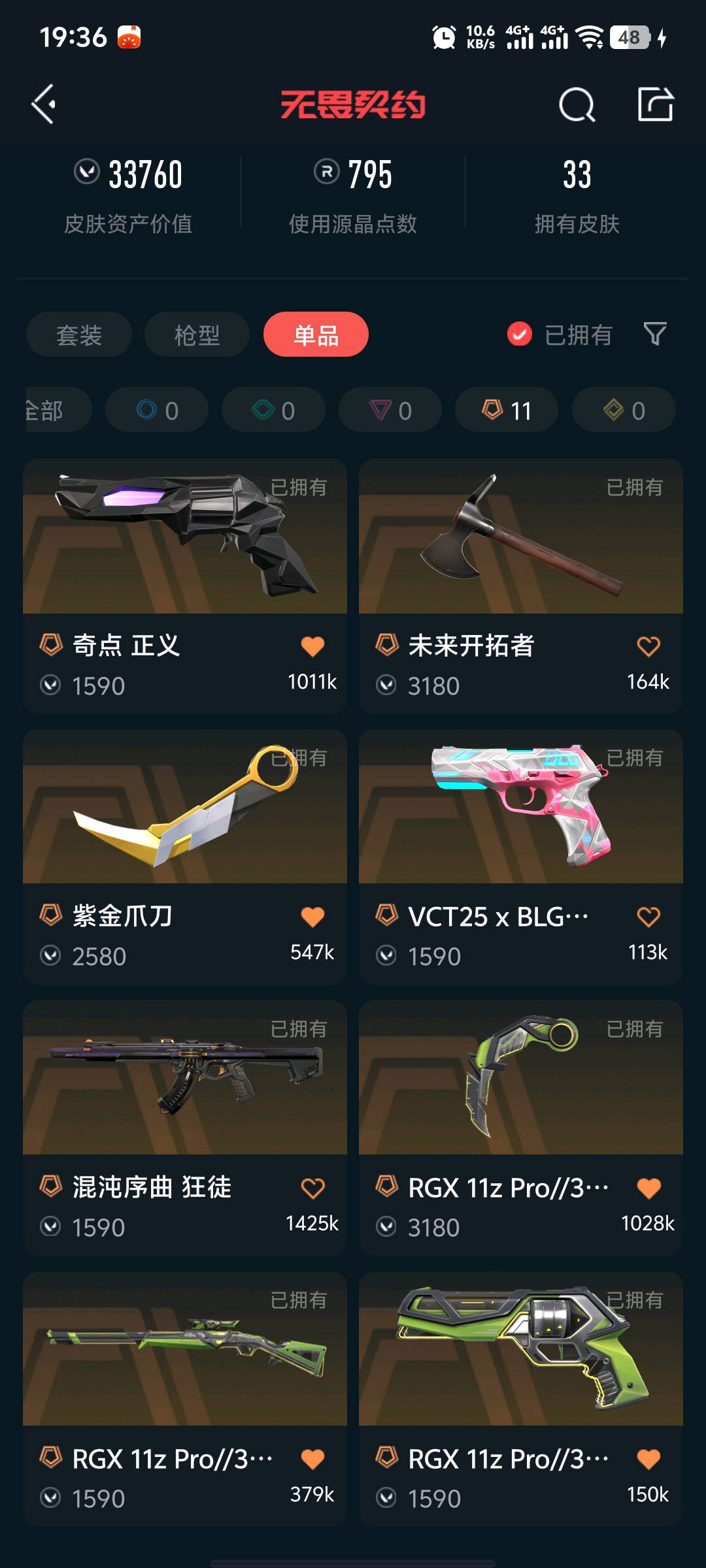Open the 混沌序曲 狂徒 skin card
Screen dimensions: 706x1568
(x=185, y=1078)
